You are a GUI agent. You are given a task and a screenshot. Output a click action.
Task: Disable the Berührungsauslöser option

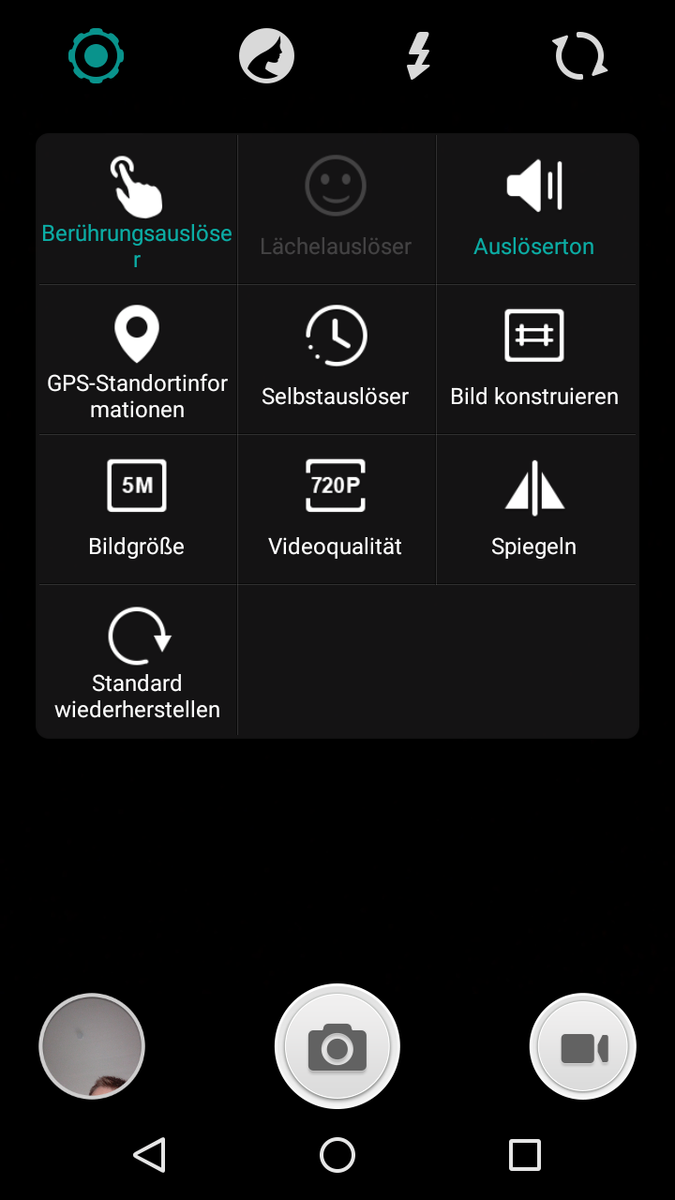pyautogui.click(x=137, y=210)
